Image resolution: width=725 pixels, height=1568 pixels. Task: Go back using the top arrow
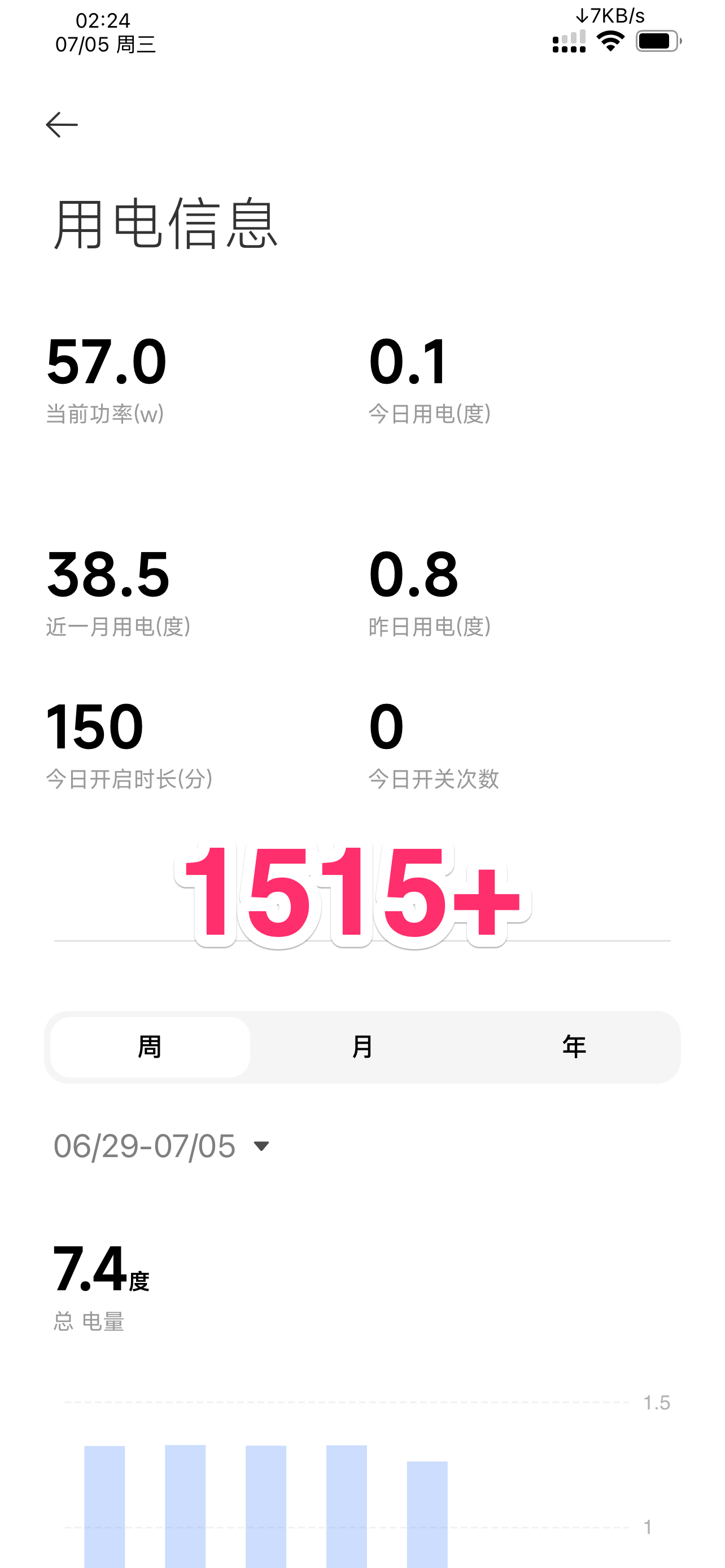(62, 125)
